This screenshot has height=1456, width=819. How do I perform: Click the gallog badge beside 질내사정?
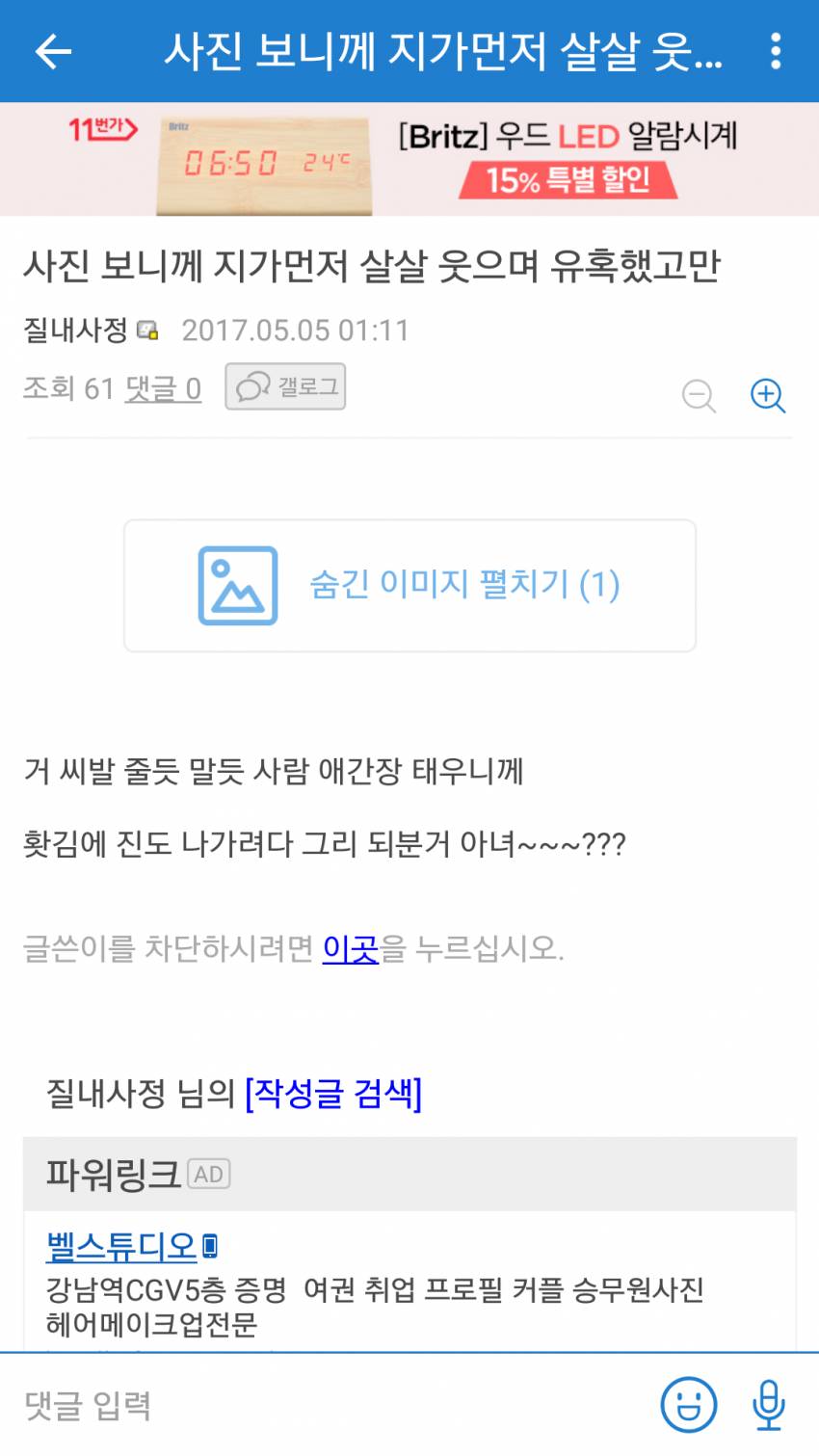click(146, 330)
